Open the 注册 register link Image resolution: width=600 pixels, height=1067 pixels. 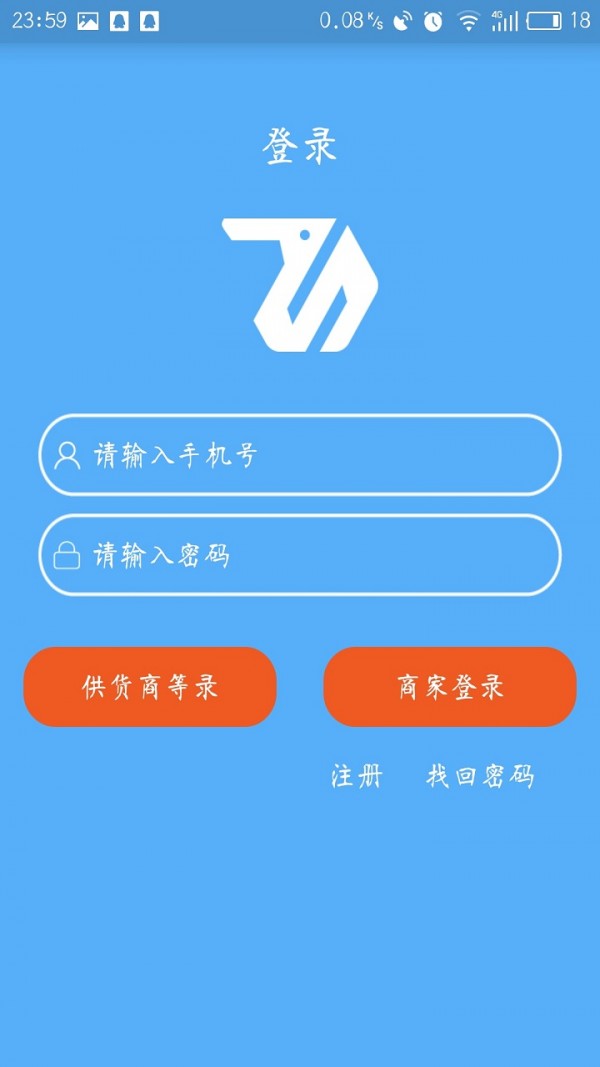tap(357, 776)
